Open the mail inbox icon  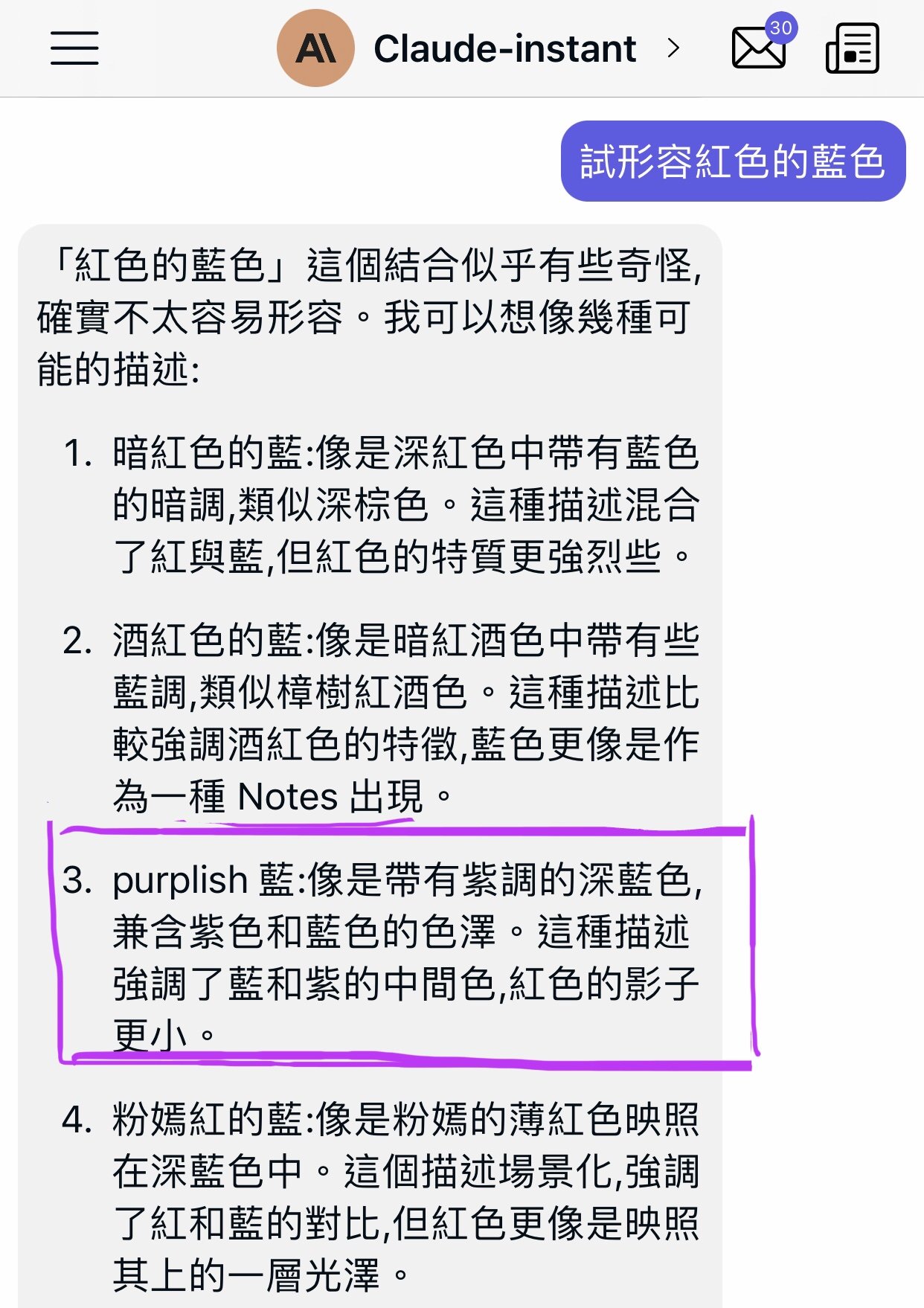759,48
